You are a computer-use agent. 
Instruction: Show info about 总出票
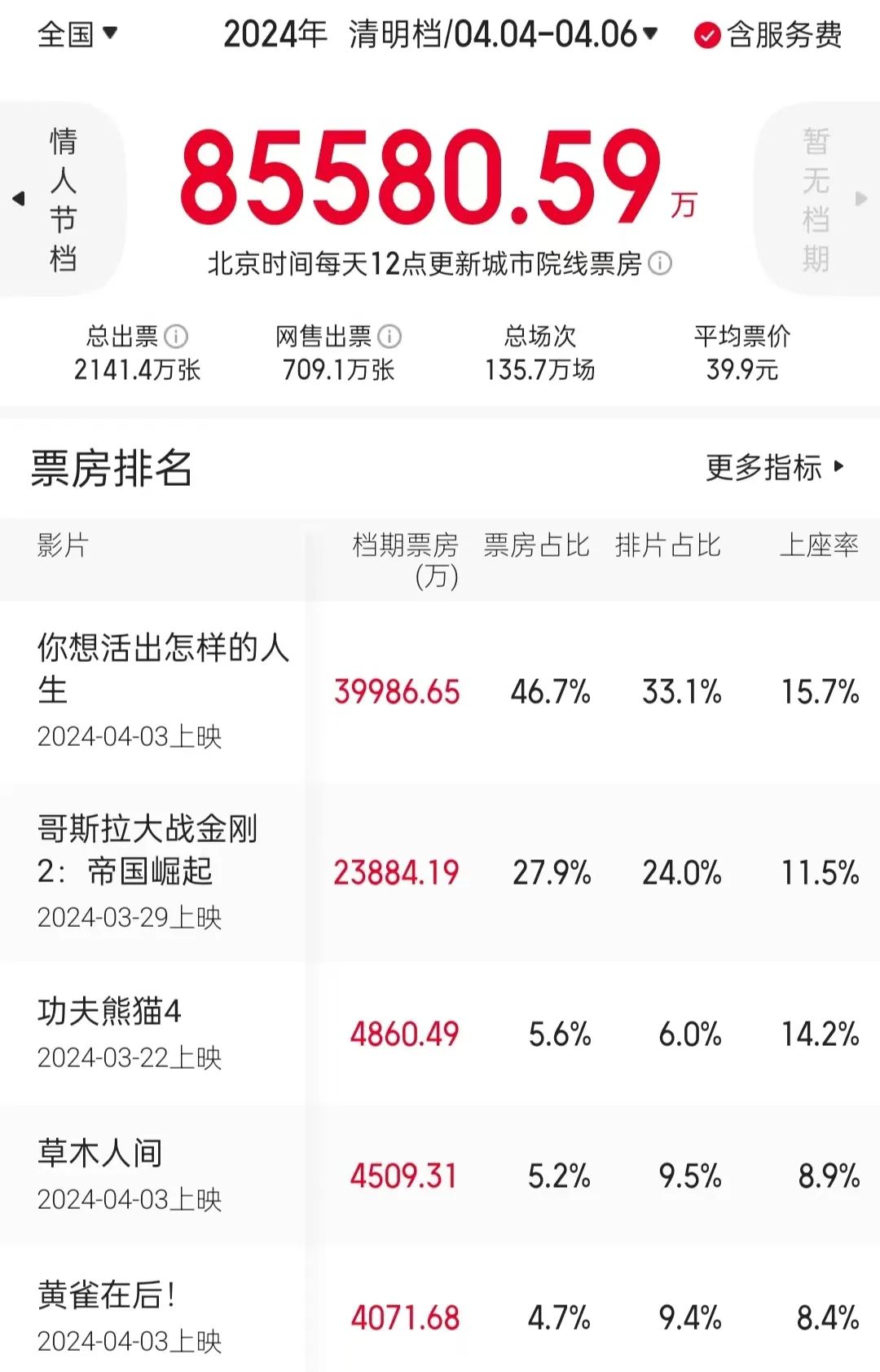tap(176, 336)
